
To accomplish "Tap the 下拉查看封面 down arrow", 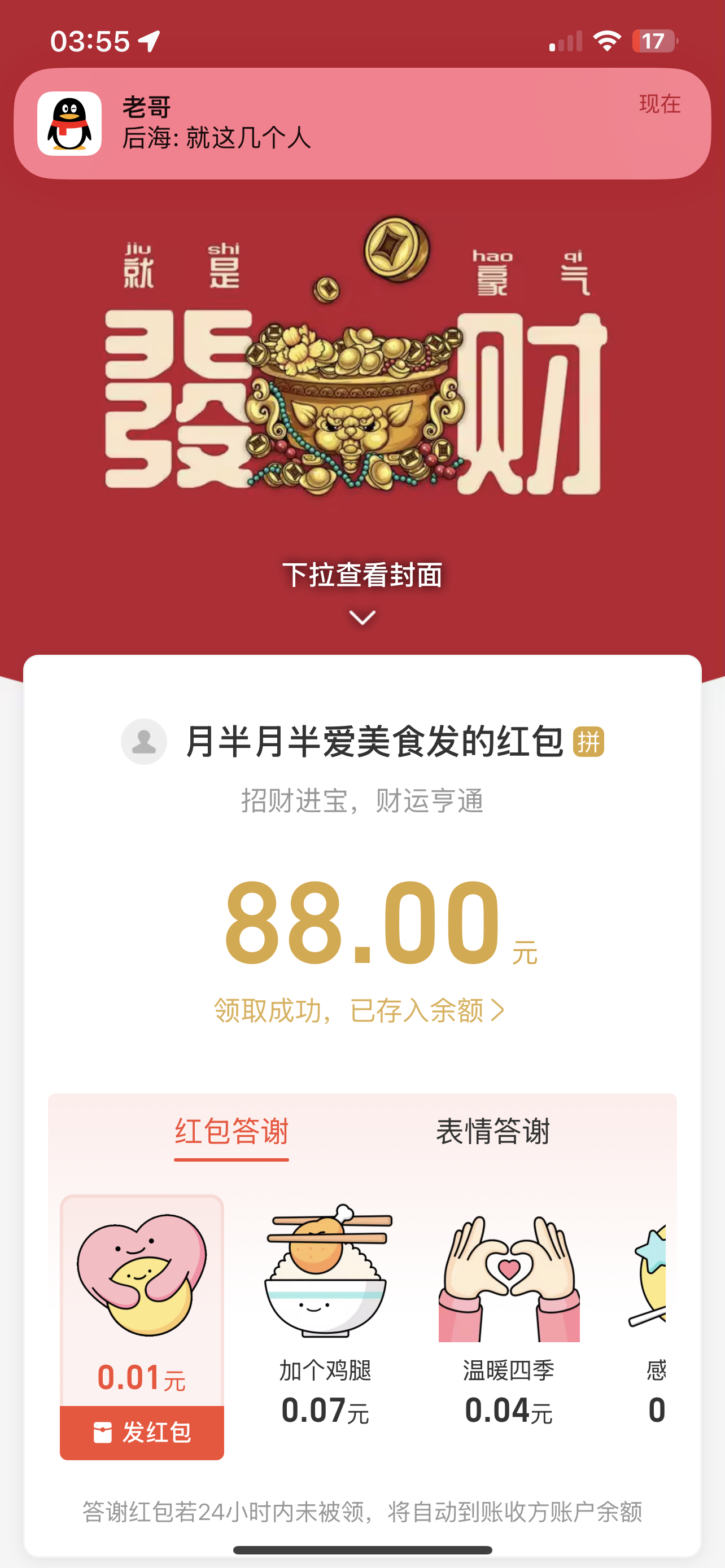I will [x=361, y=618].
